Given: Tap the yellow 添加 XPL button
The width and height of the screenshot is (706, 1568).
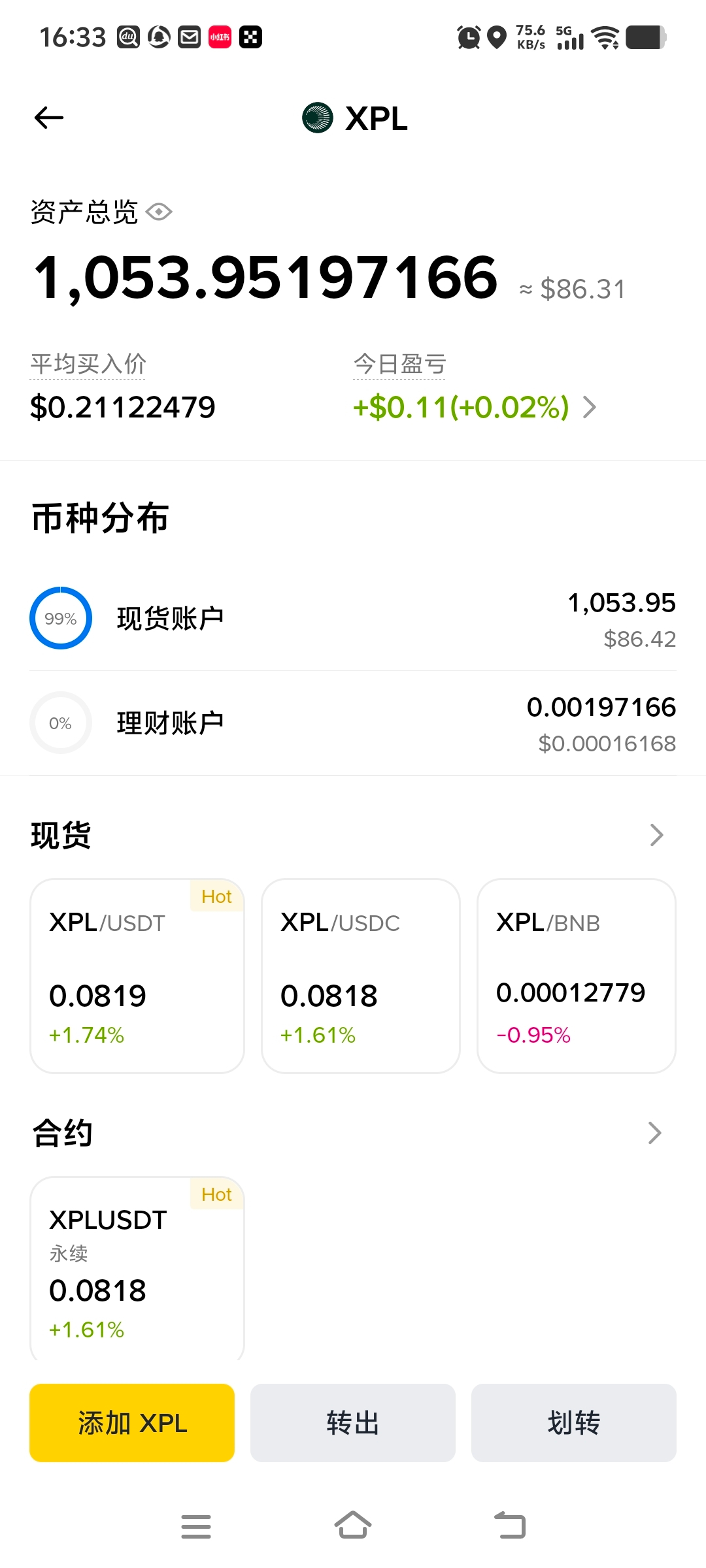Looking at the screenshot, I should tap(132, 1422).
